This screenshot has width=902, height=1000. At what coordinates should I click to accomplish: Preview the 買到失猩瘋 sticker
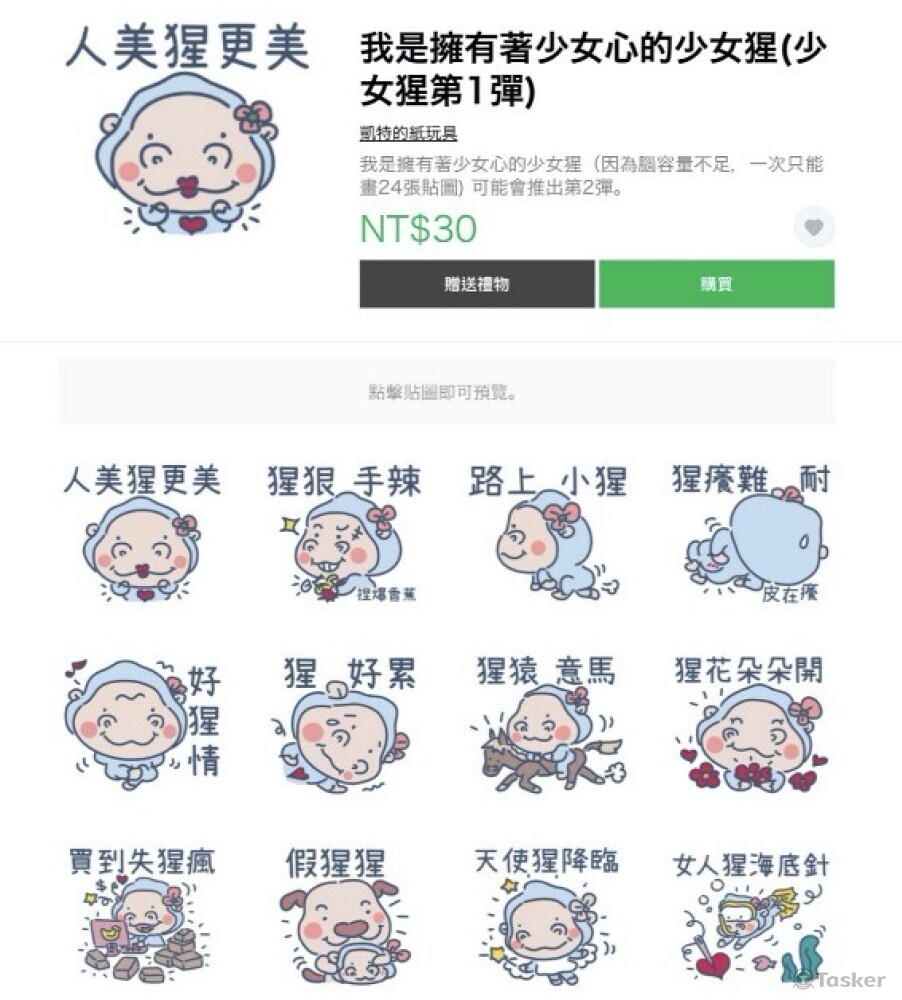142,912
